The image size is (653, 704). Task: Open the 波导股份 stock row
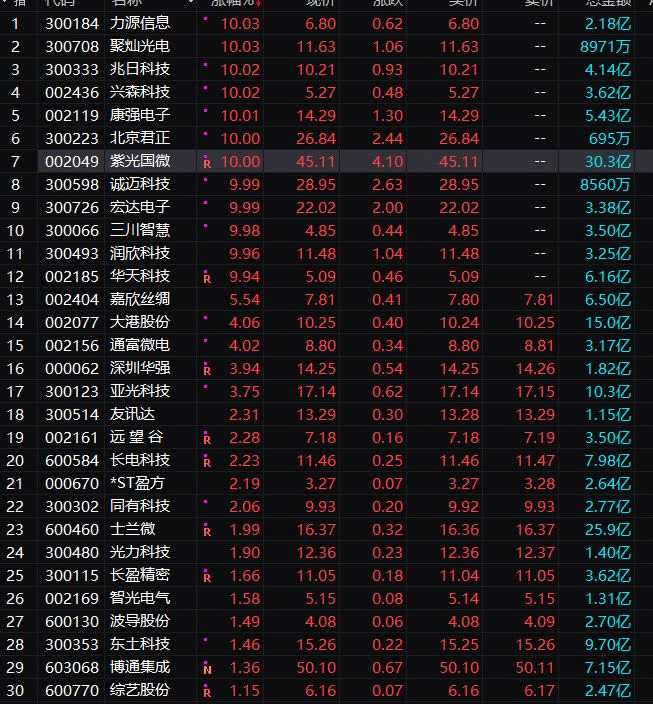(139, 621)
